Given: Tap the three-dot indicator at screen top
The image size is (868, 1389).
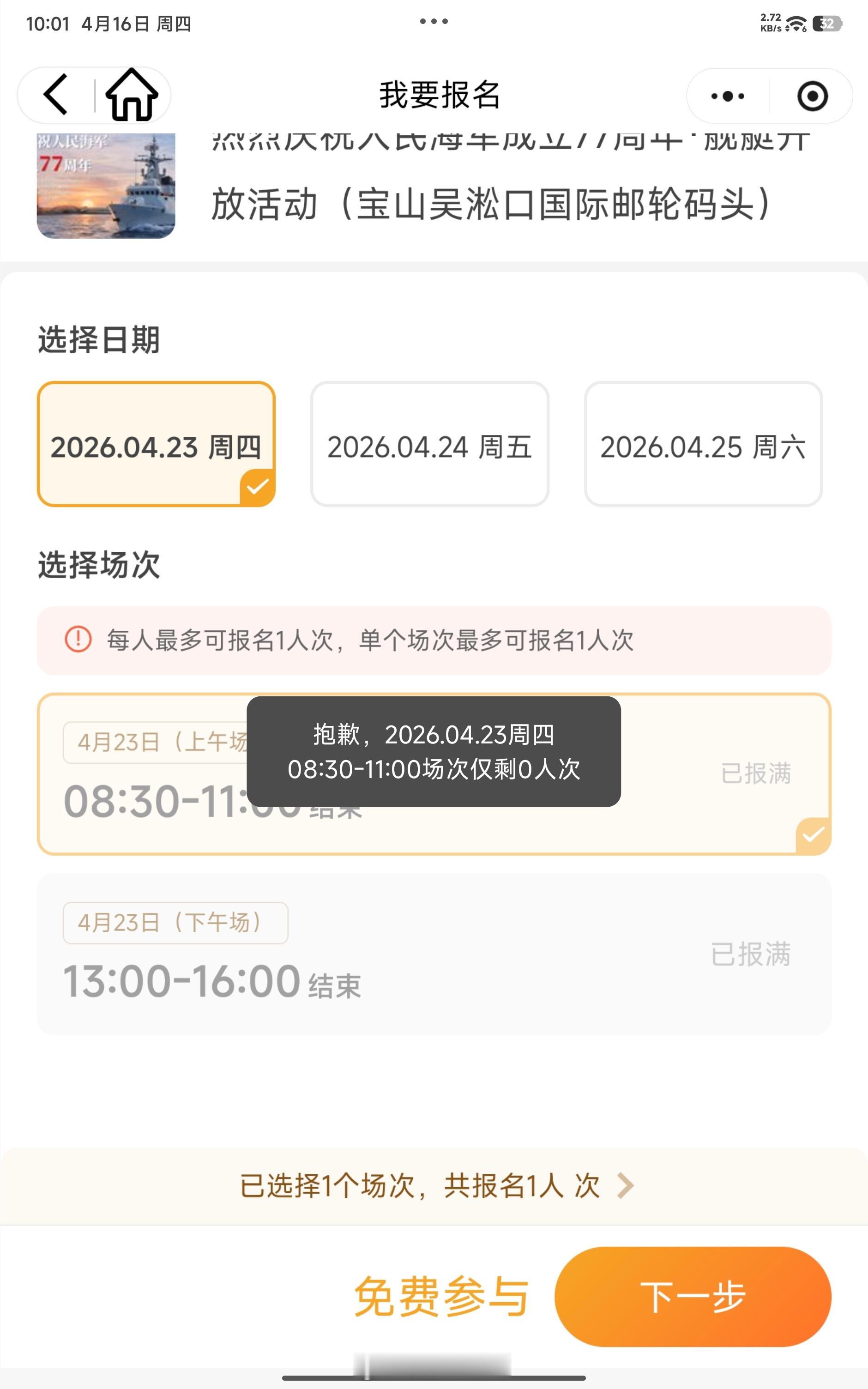Looking at the screenshot, I should point(434,21).
